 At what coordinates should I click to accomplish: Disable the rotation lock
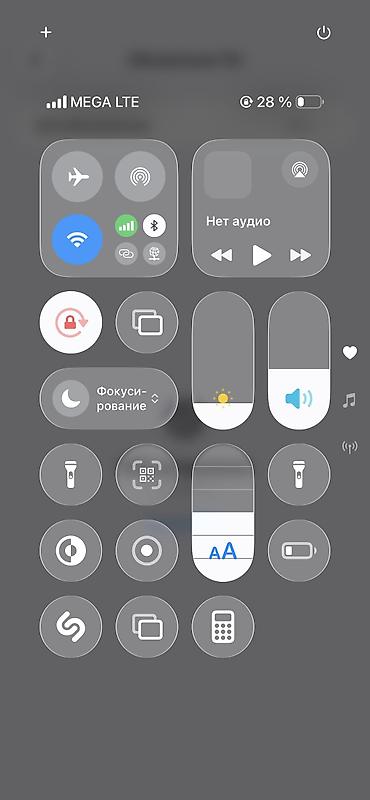pyautogui.click(x=71, y=322)
